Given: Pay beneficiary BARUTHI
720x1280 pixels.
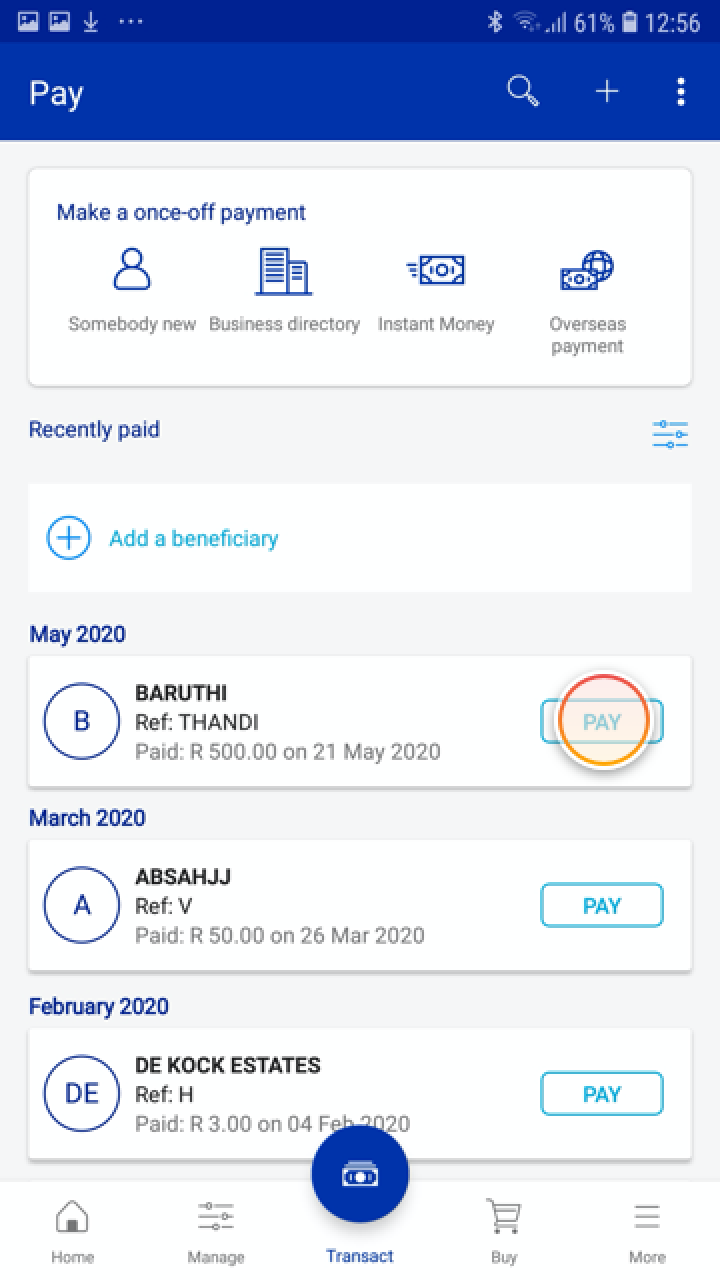Looking at the screenshot, I should click(x=601, y=721).
